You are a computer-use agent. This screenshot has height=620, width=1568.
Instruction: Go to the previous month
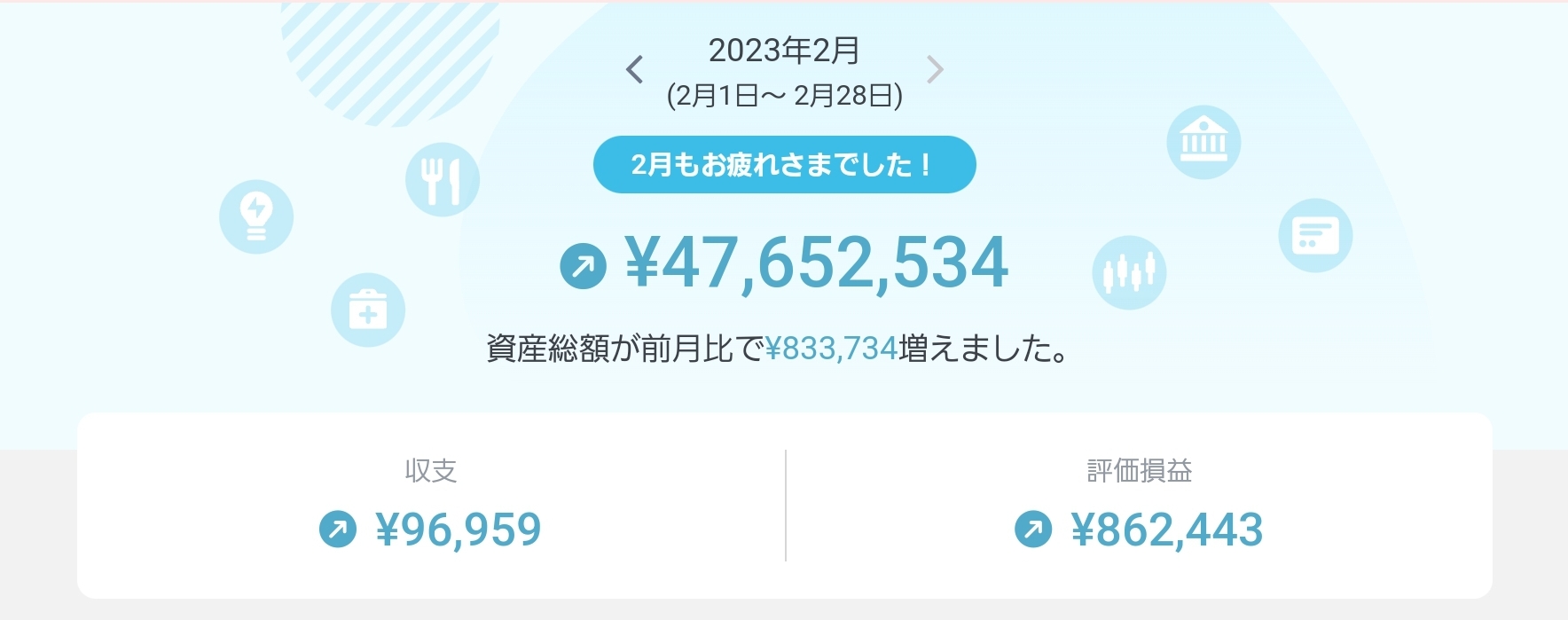click(634, 69)
